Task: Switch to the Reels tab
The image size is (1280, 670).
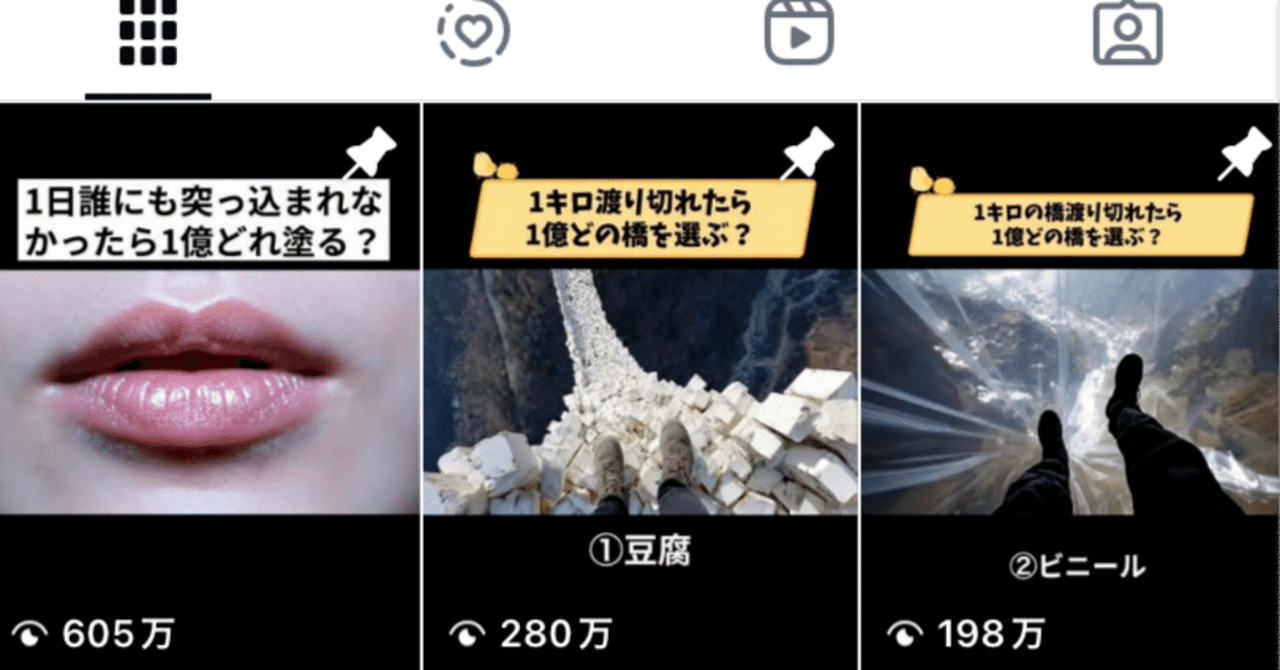Action: (798, 32)
